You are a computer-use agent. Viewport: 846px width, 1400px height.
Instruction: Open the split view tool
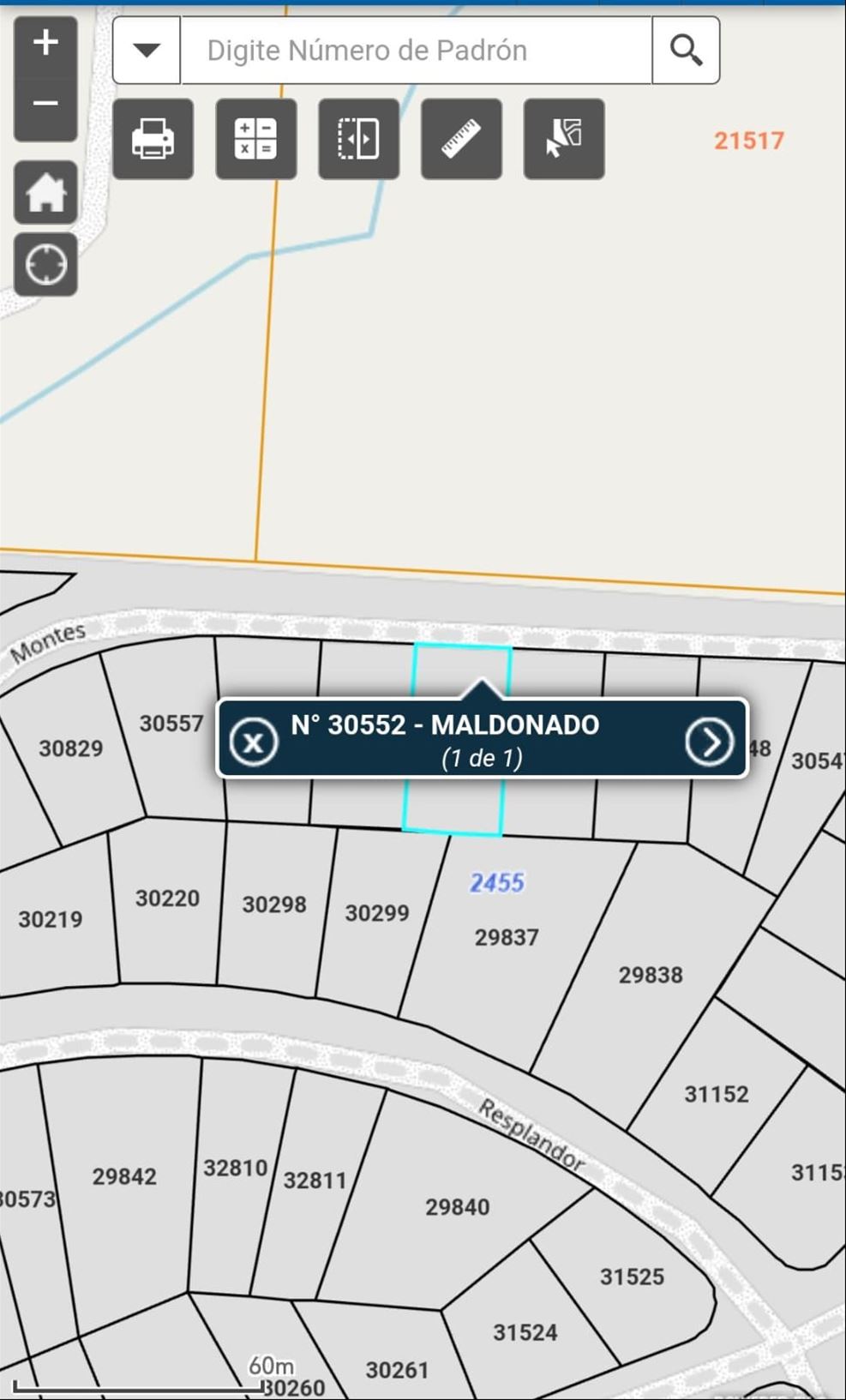click(358, 139)
